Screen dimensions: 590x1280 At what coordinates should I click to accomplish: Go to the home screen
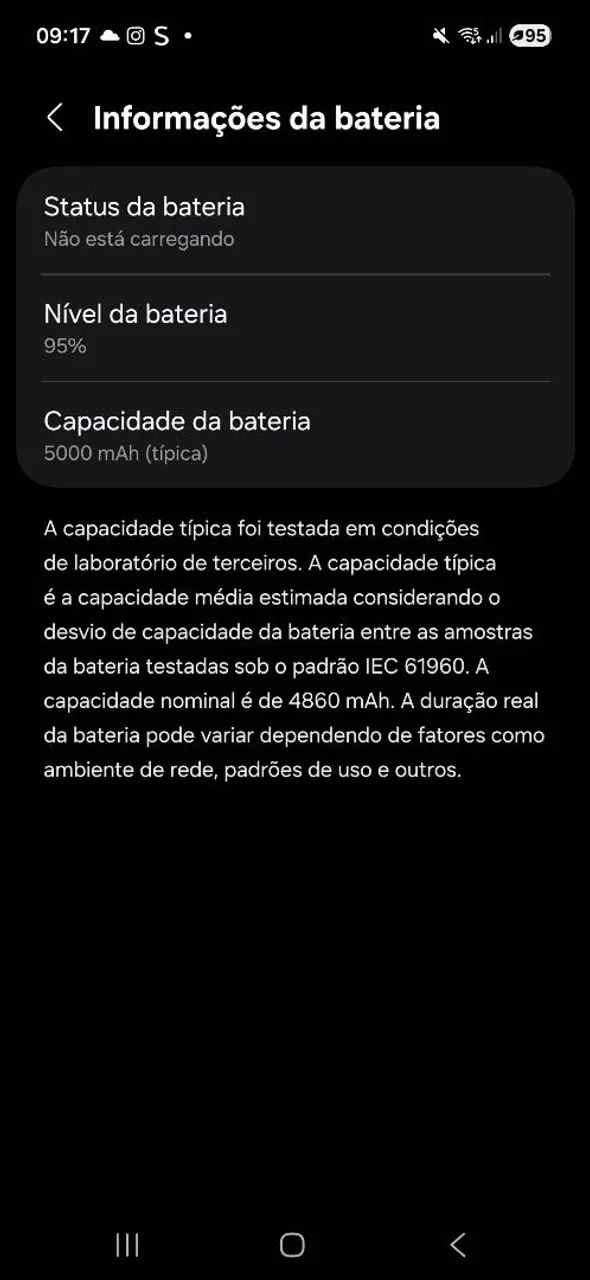click(292, 1244)
